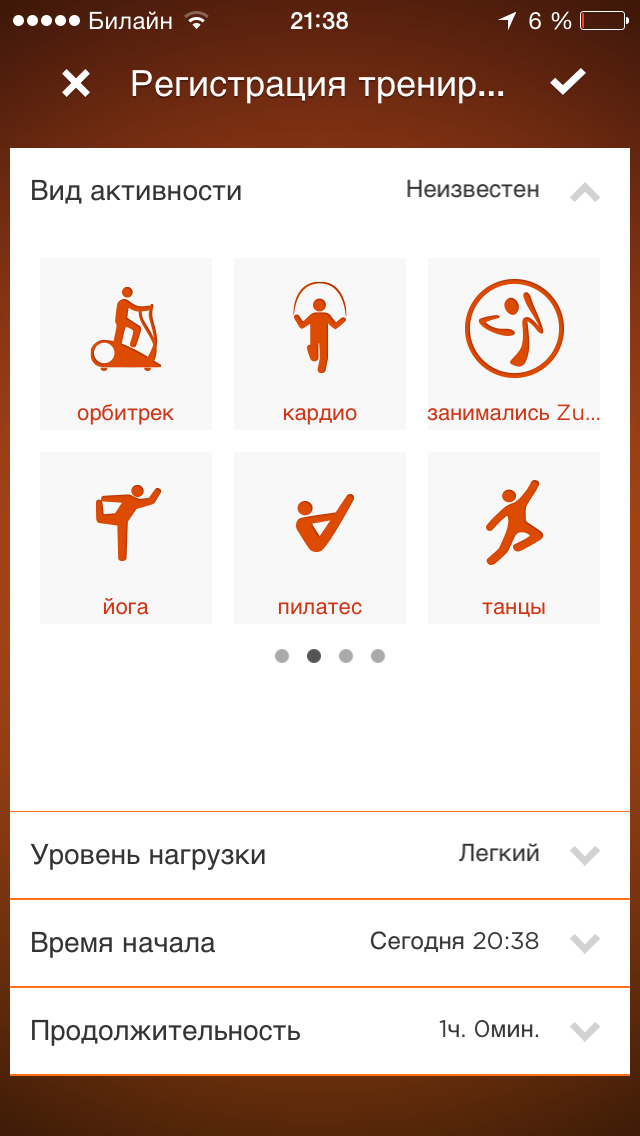Screen dimensions: 640x1136
Task: Confirm the workout with the checkmark
Action: [x=568, y=82]
